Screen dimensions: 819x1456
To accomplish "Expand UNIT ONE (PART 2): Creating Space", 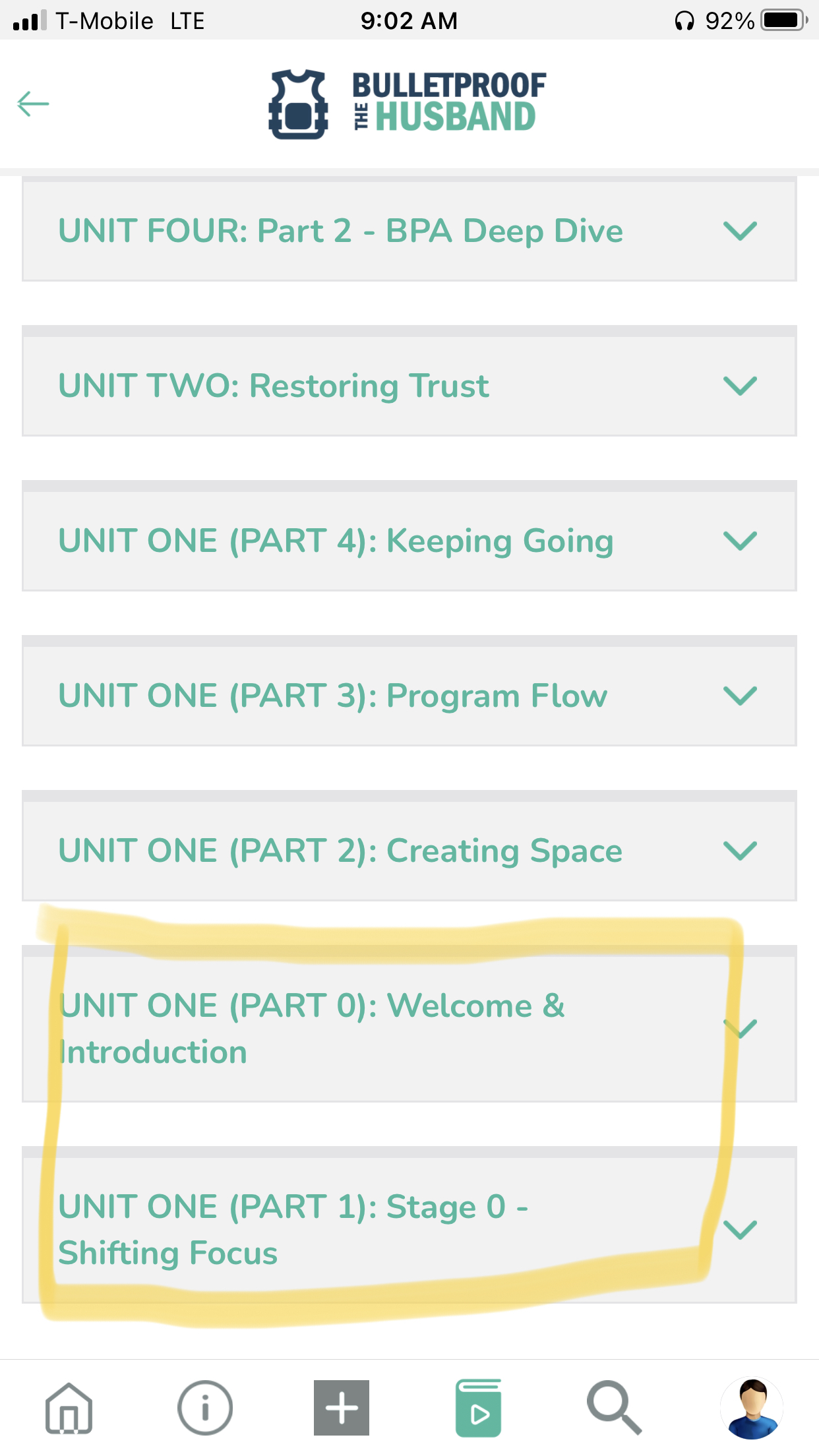I will point(409,851).
